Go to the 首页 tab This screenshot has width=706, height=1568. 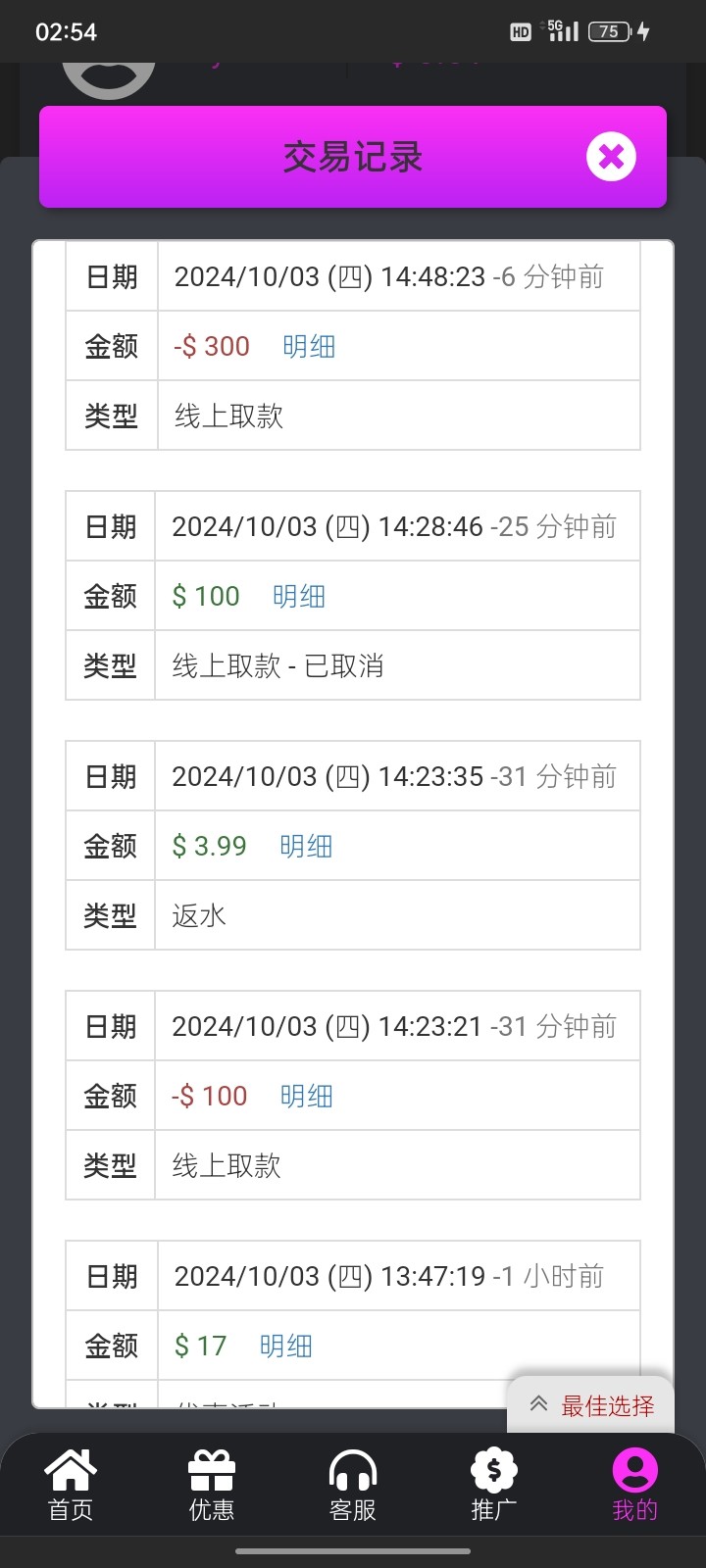(71, 1484)
